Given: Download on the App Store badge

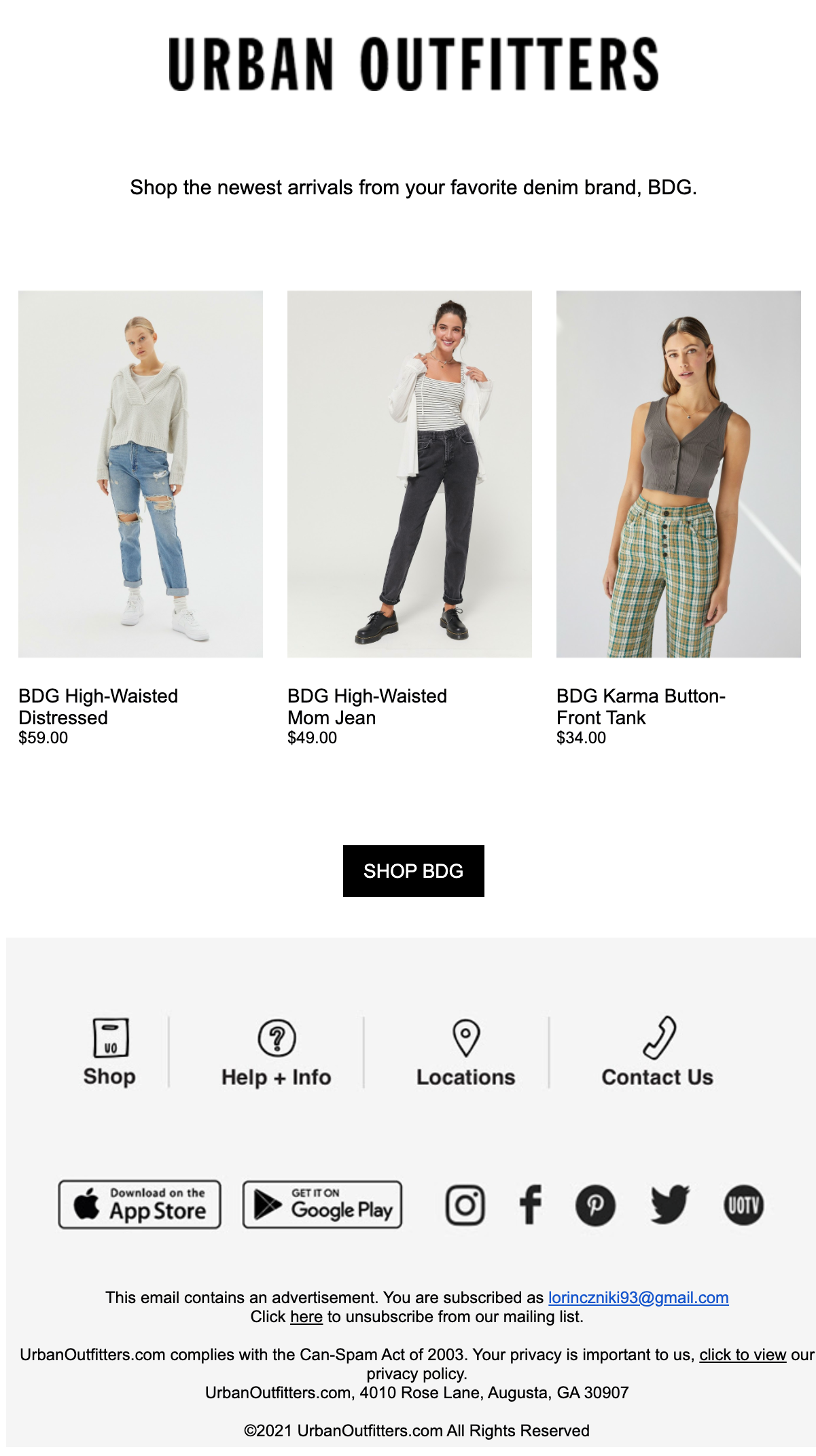Looking at the screenshot, I should click(x=139, y=1205).
